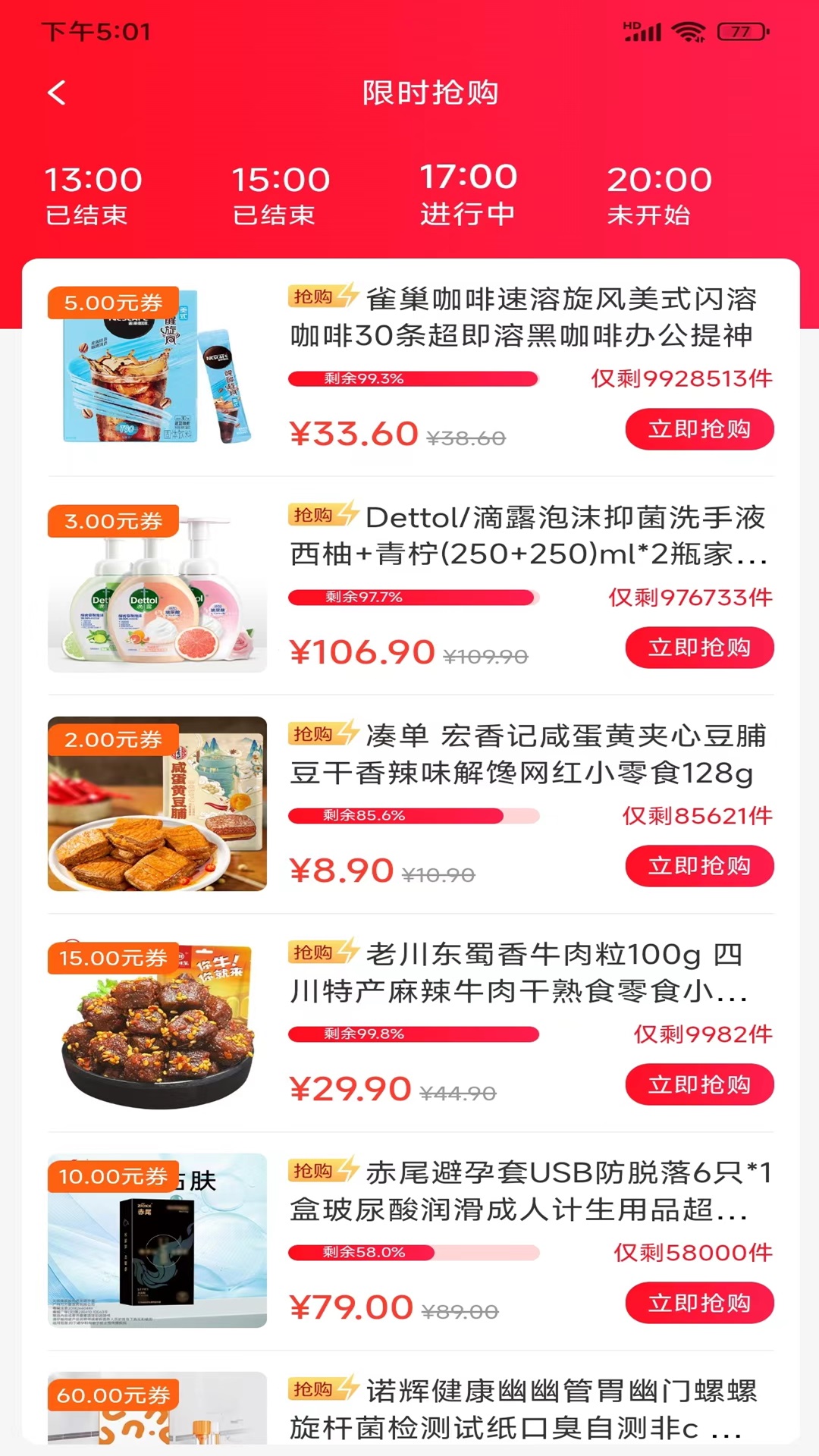Click the 5.00元券 coupon badge on the coffee product
This screenshot has height=1456, width=819.
(112, 302)
